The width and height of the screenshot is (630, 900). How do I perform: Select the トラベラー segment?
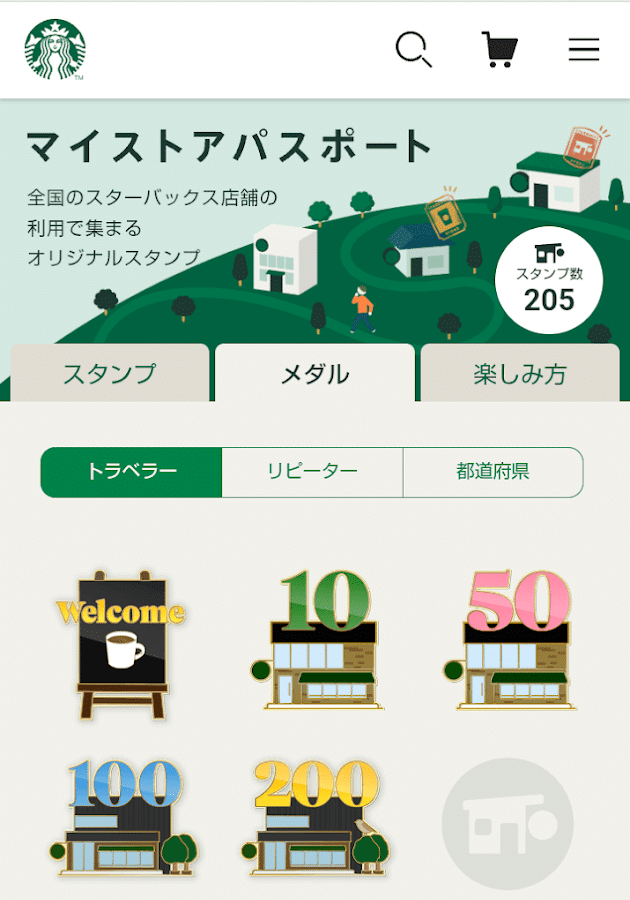click(x=131, y=472)
